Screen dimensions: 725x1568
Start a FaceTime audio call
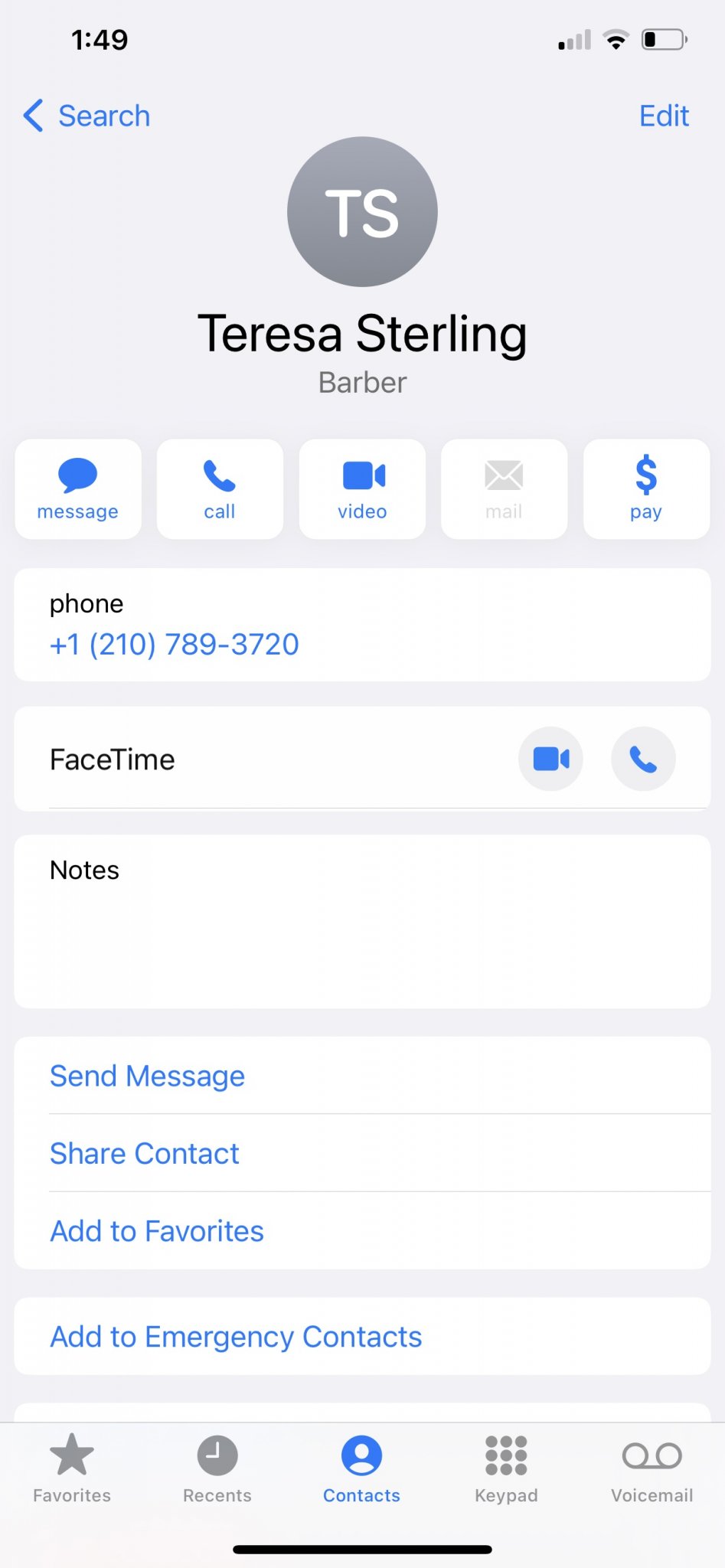click(x=643, y=759)
